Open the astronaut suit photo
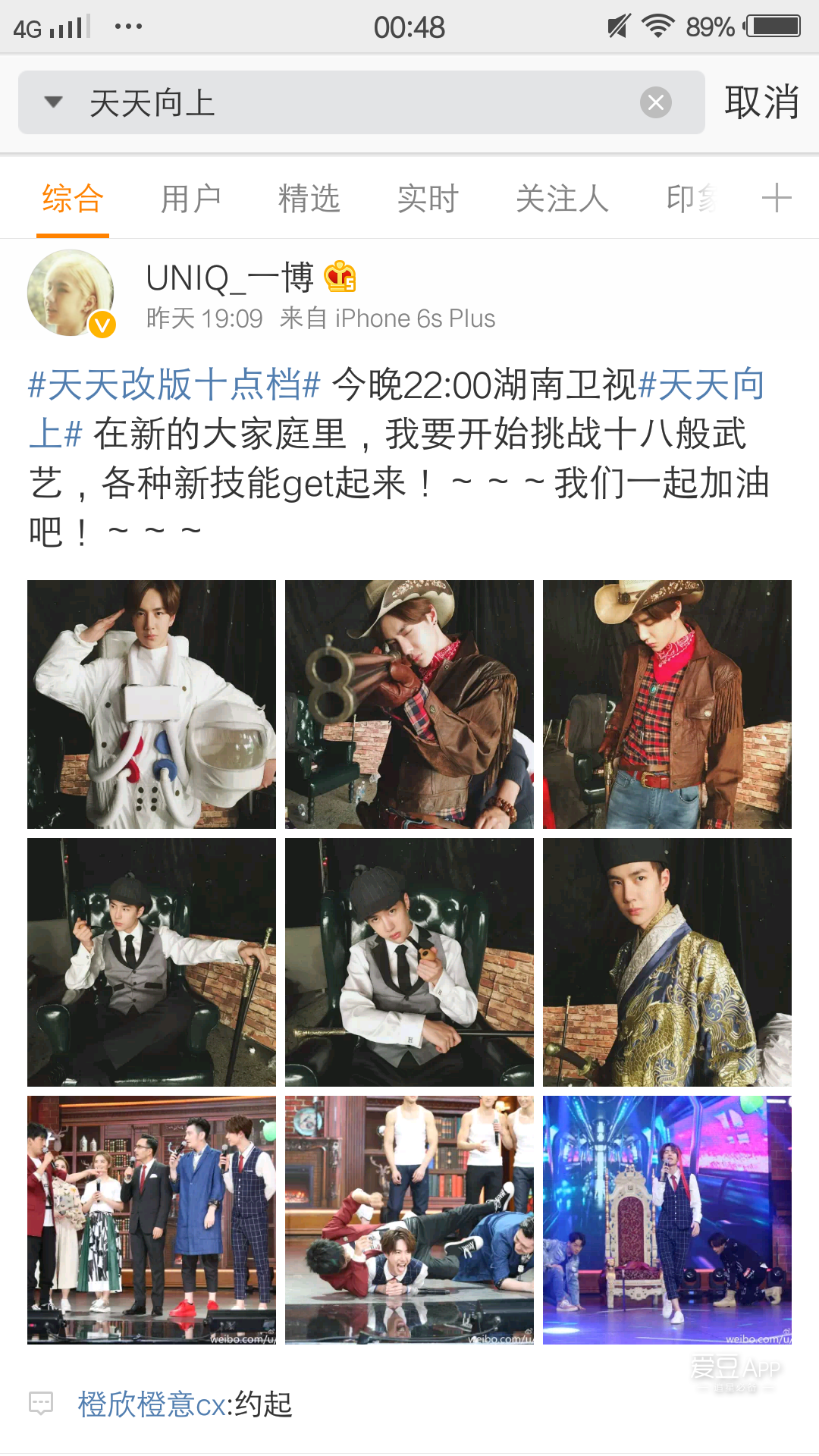Image resolution: width=819 pixels, height=1456 pixels. pos(152,704)
